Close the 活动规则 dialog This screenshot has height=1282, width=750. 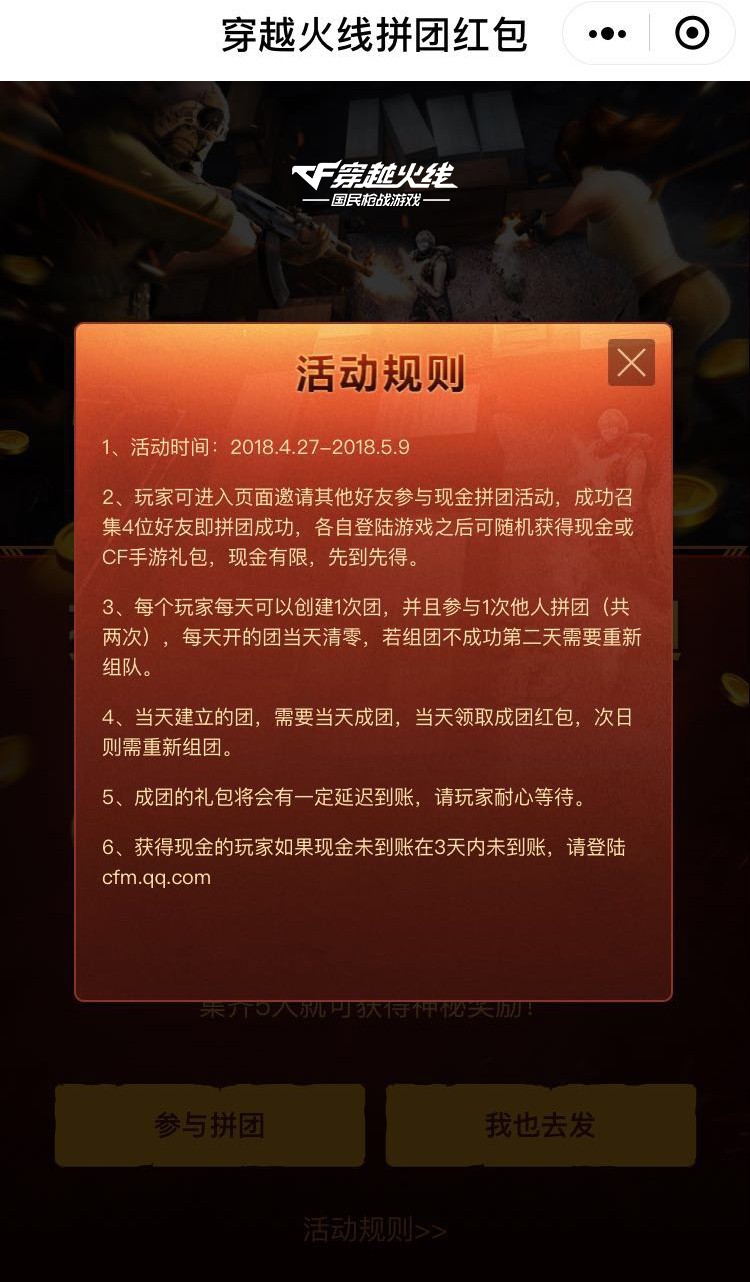pyautogui.click(x=631, y=362)
